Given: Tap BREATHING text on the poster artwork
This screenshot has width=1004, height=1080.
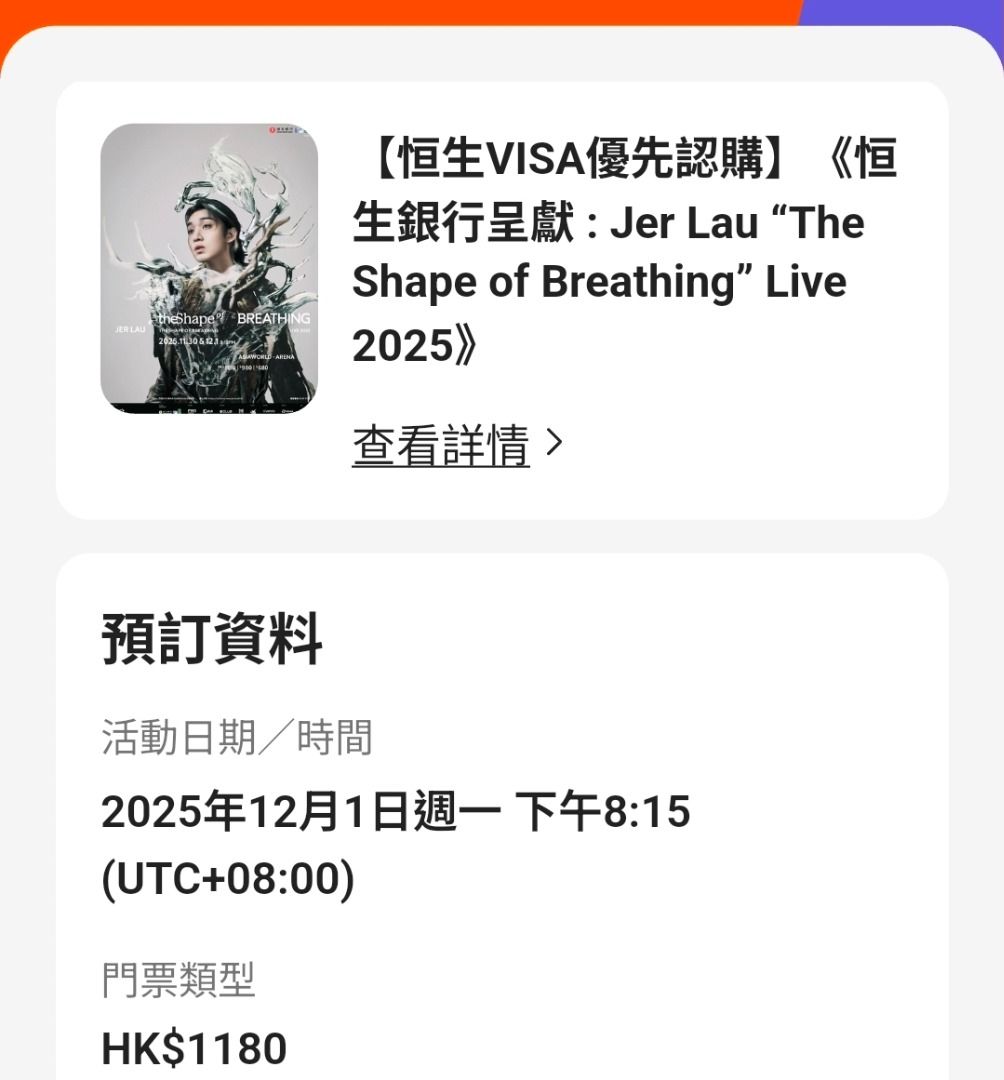Looking at the screenshot, I should [275, 317].
